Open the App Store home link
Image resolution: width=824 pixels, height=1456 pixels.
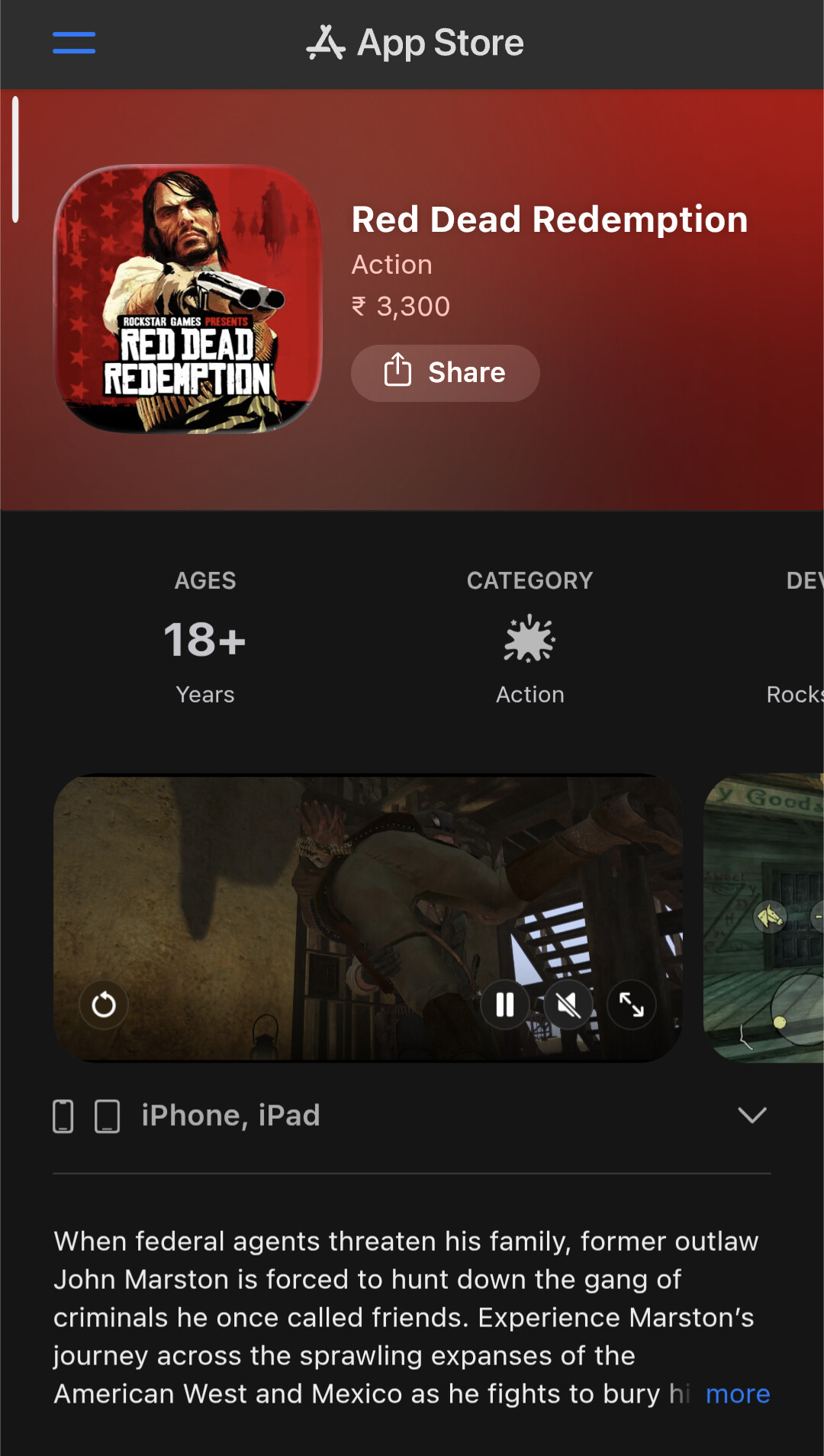416,43
